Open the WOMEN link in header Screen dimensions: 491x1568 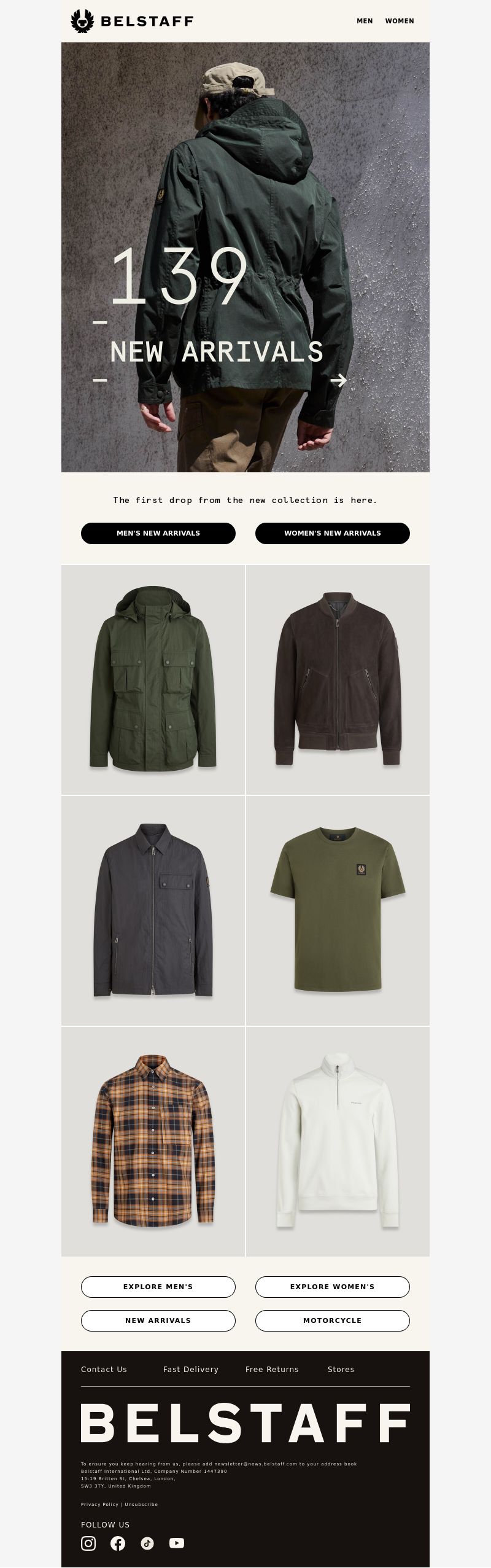tap(400, 21)
